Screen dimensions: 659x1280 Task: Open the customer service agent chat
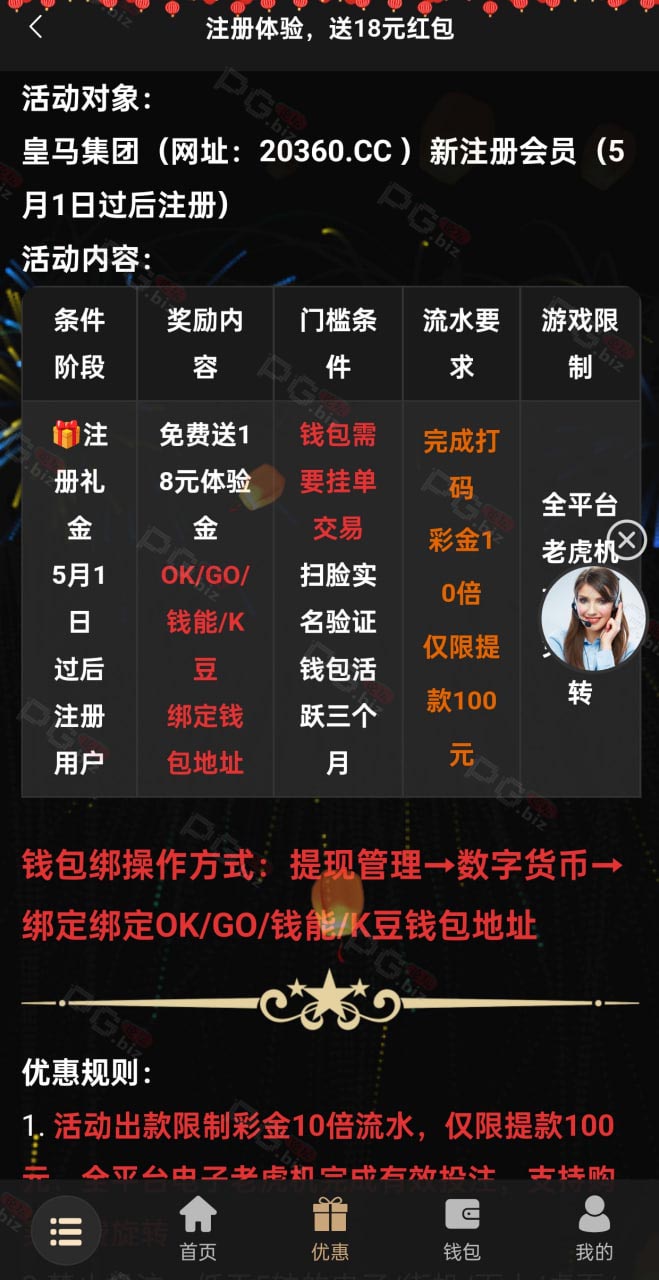tap(594, 618)
